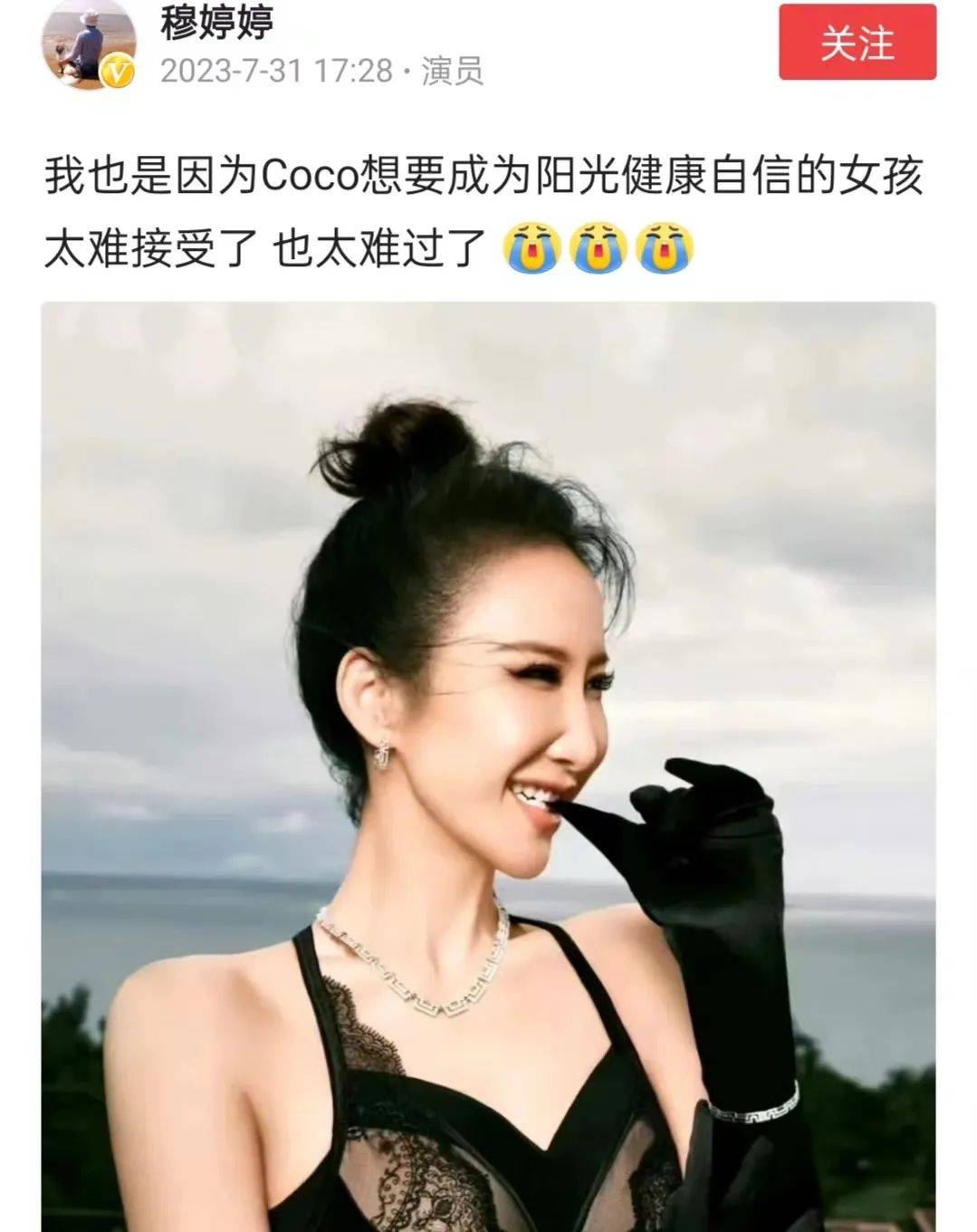Follow 穆婷婷 with the 关注 button

857,43
